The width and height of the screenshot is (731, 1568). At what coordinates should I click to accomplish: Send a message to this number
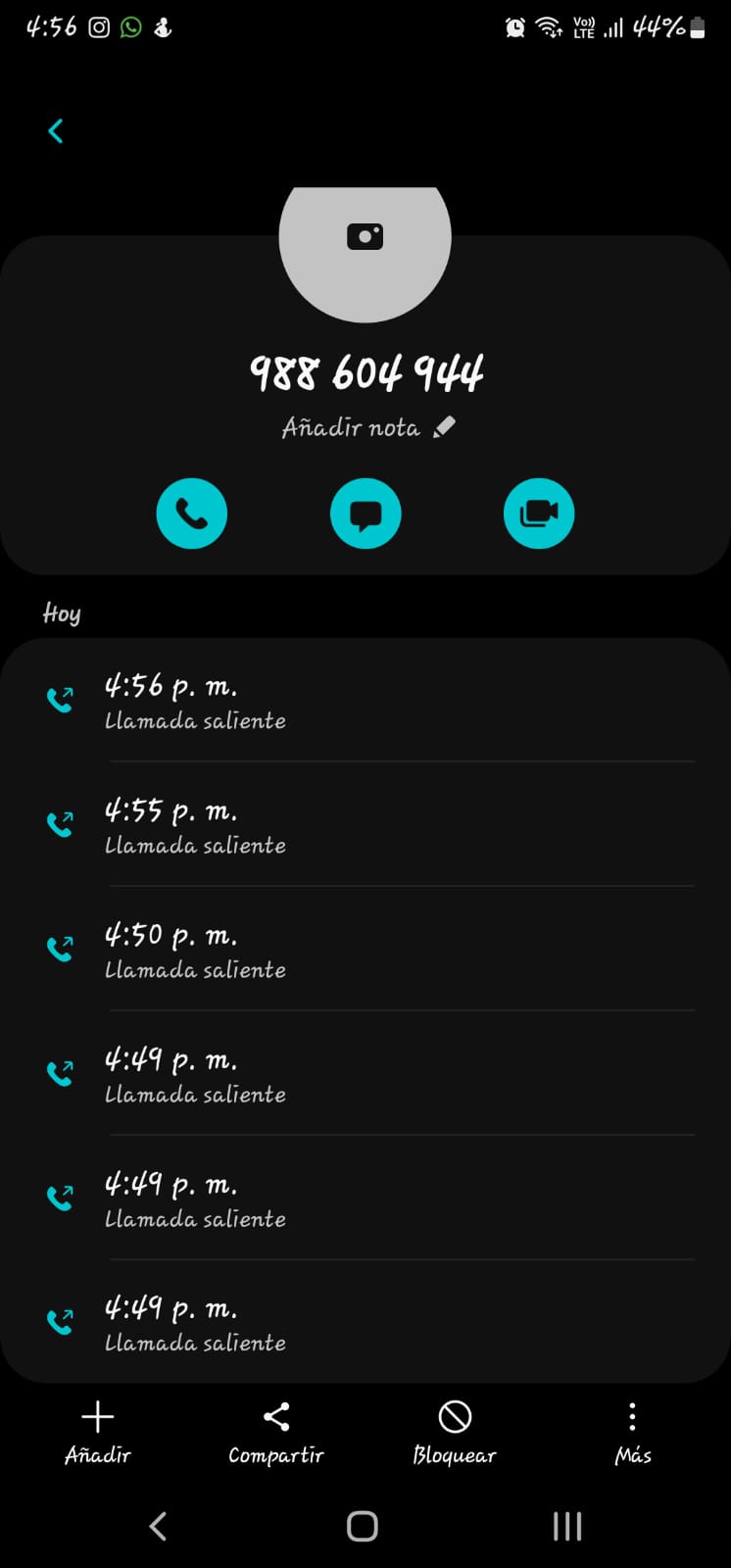click(x=365, y=514)
